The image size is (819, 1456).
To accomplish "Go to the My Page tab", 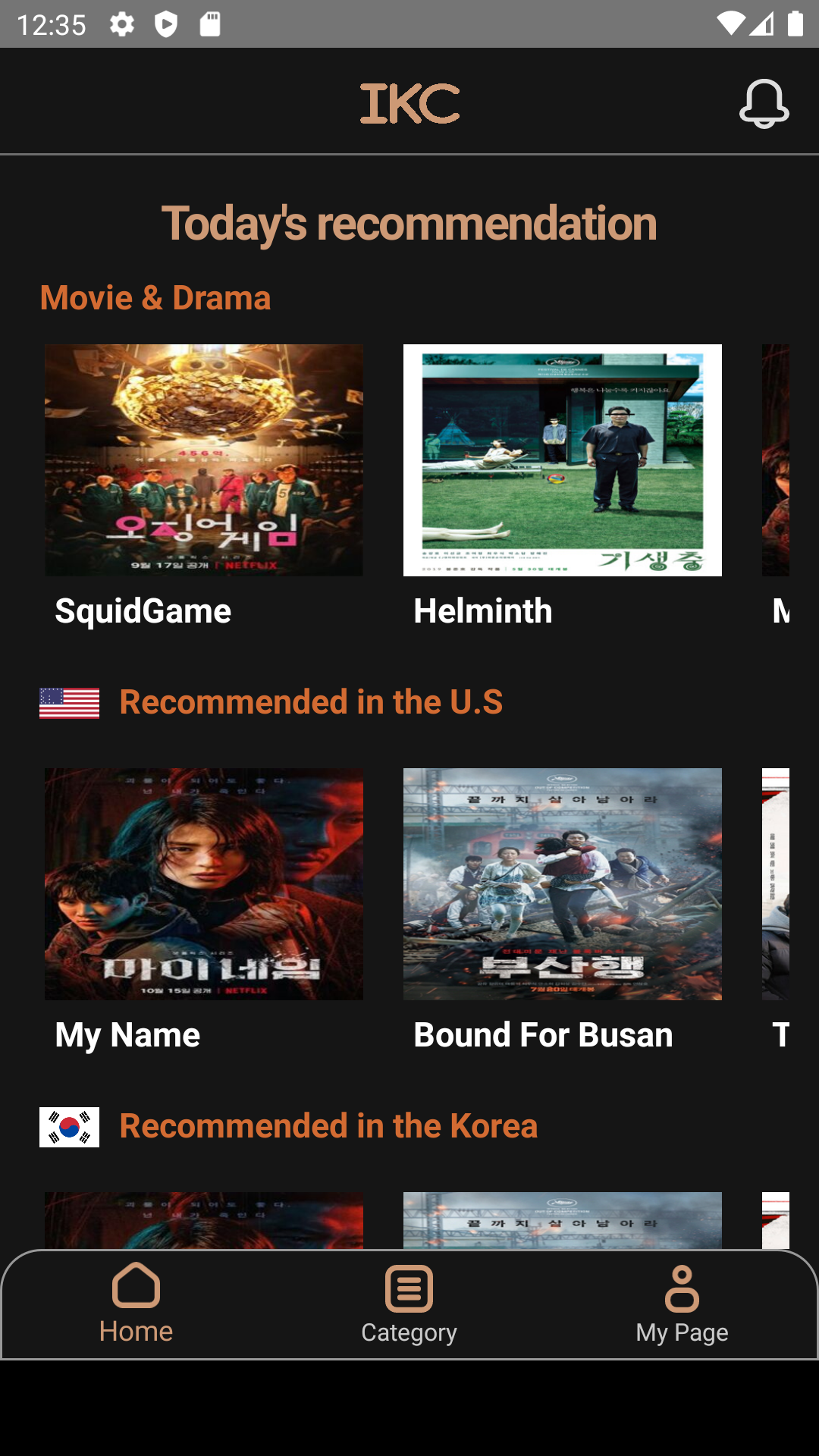I will [x=682, y=1304].
